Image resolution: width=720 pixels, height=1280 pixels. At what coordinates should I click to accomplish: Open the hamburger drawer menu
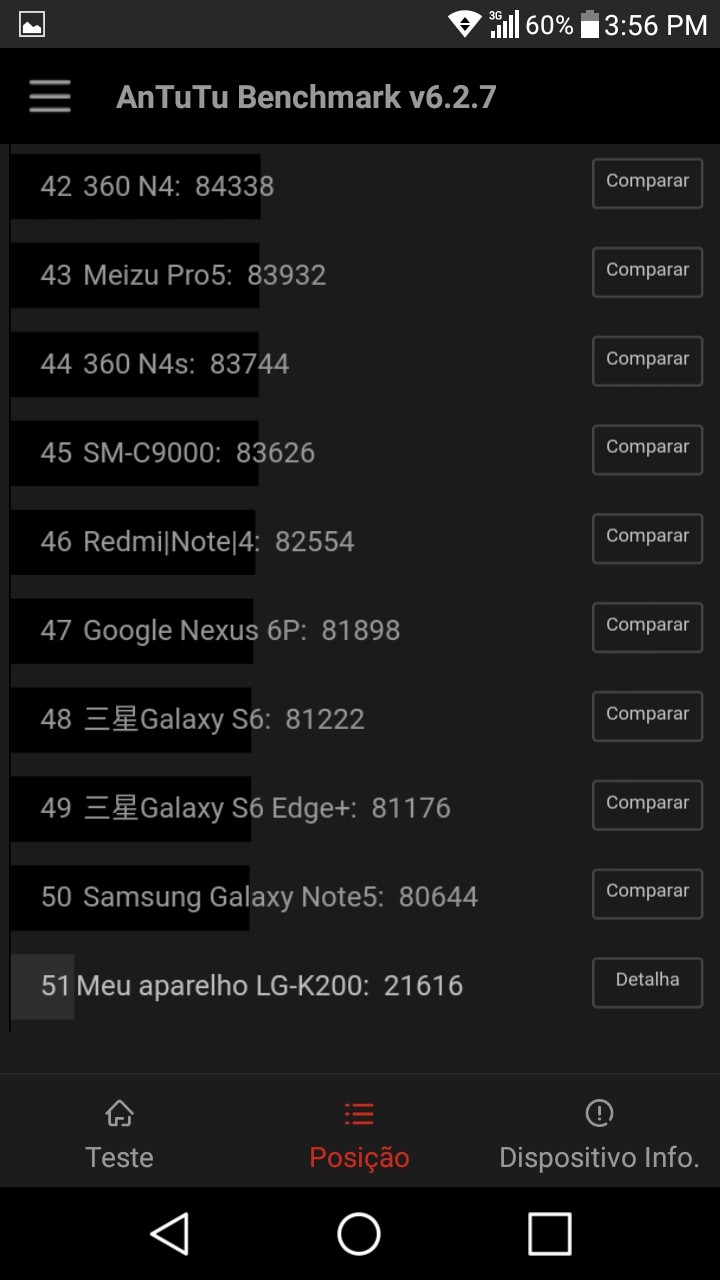coord(50,97)
